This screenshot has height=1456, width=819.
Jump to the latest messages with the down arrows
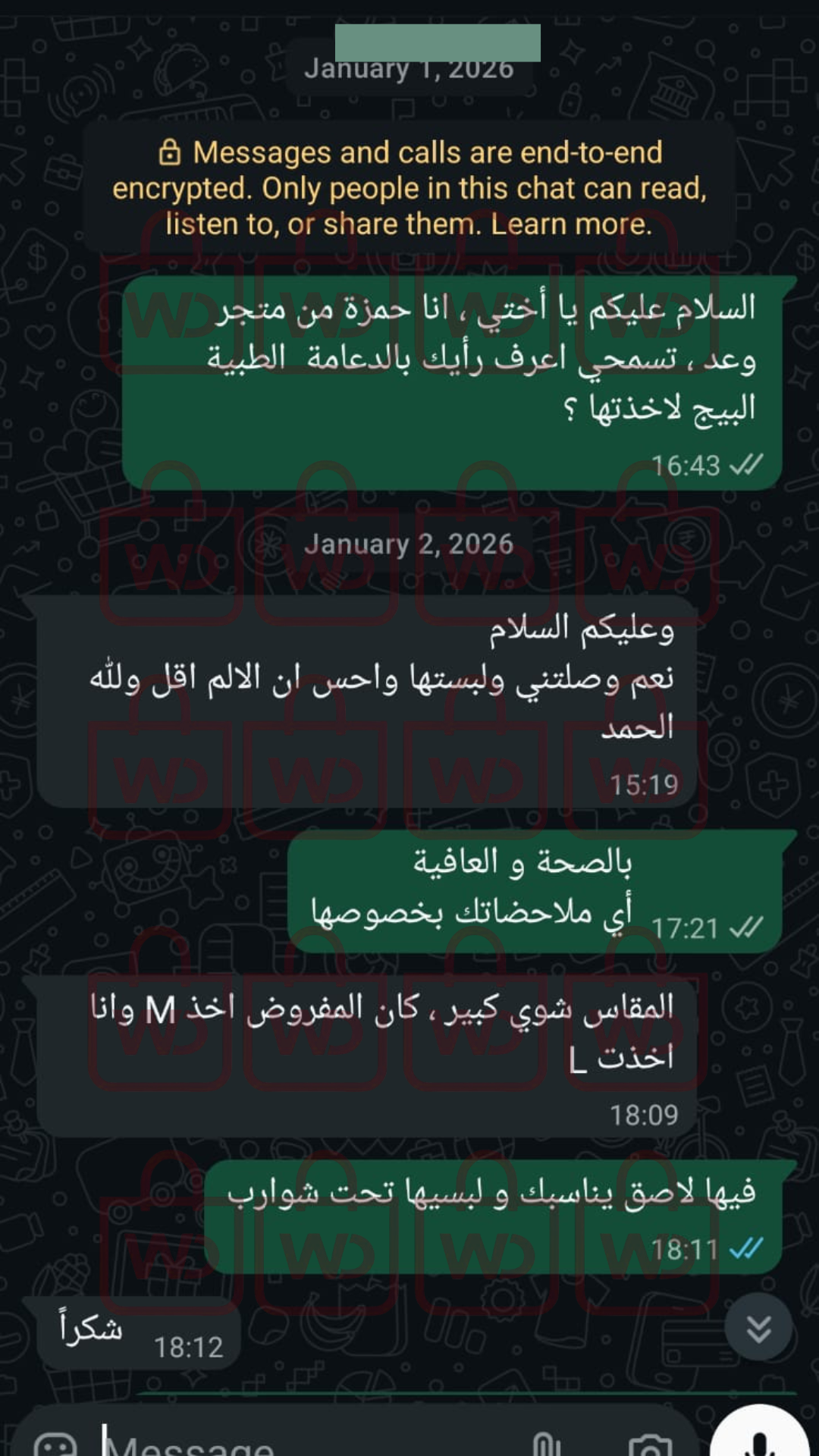click(x=758, y=1328)
